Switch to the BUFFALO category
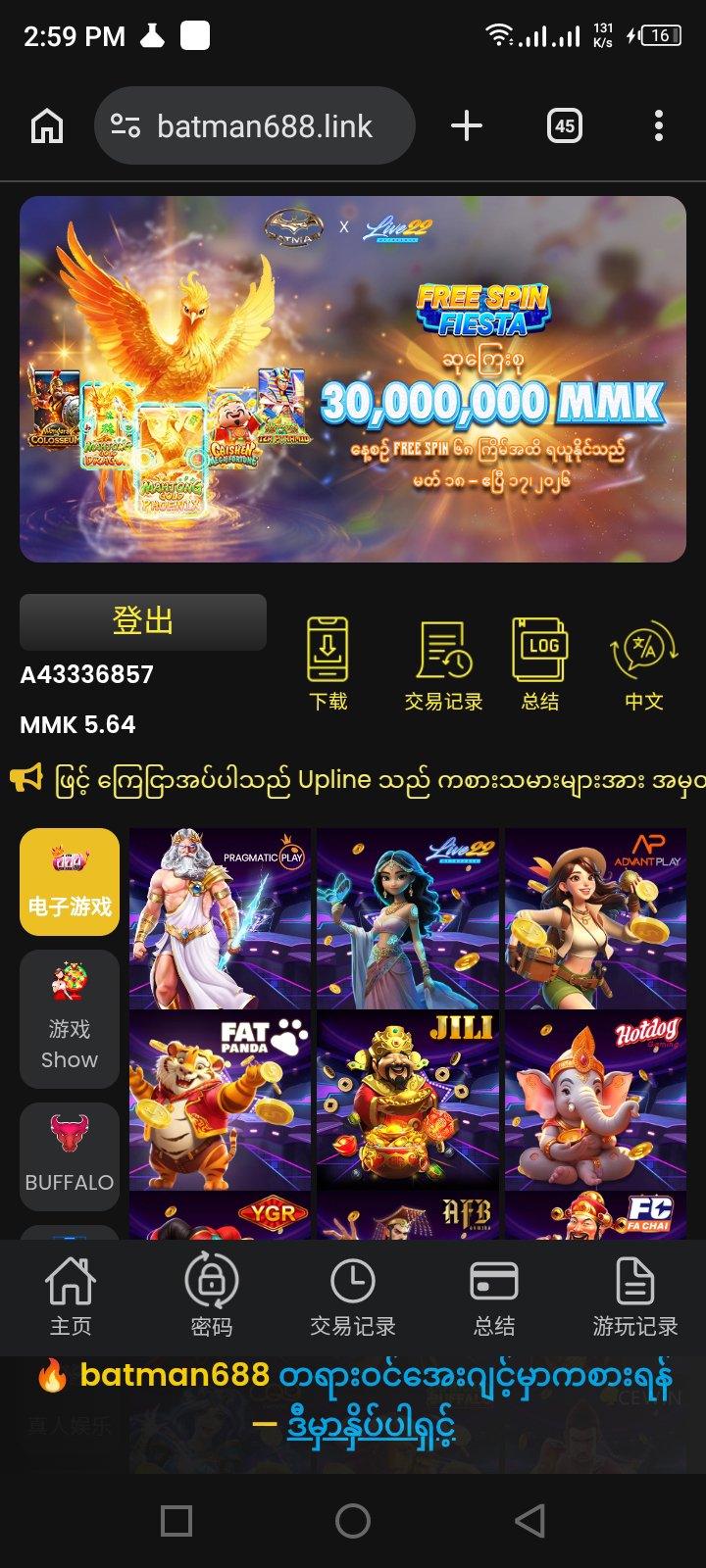The image size is (706, 1568). [x=70, y=1156]
